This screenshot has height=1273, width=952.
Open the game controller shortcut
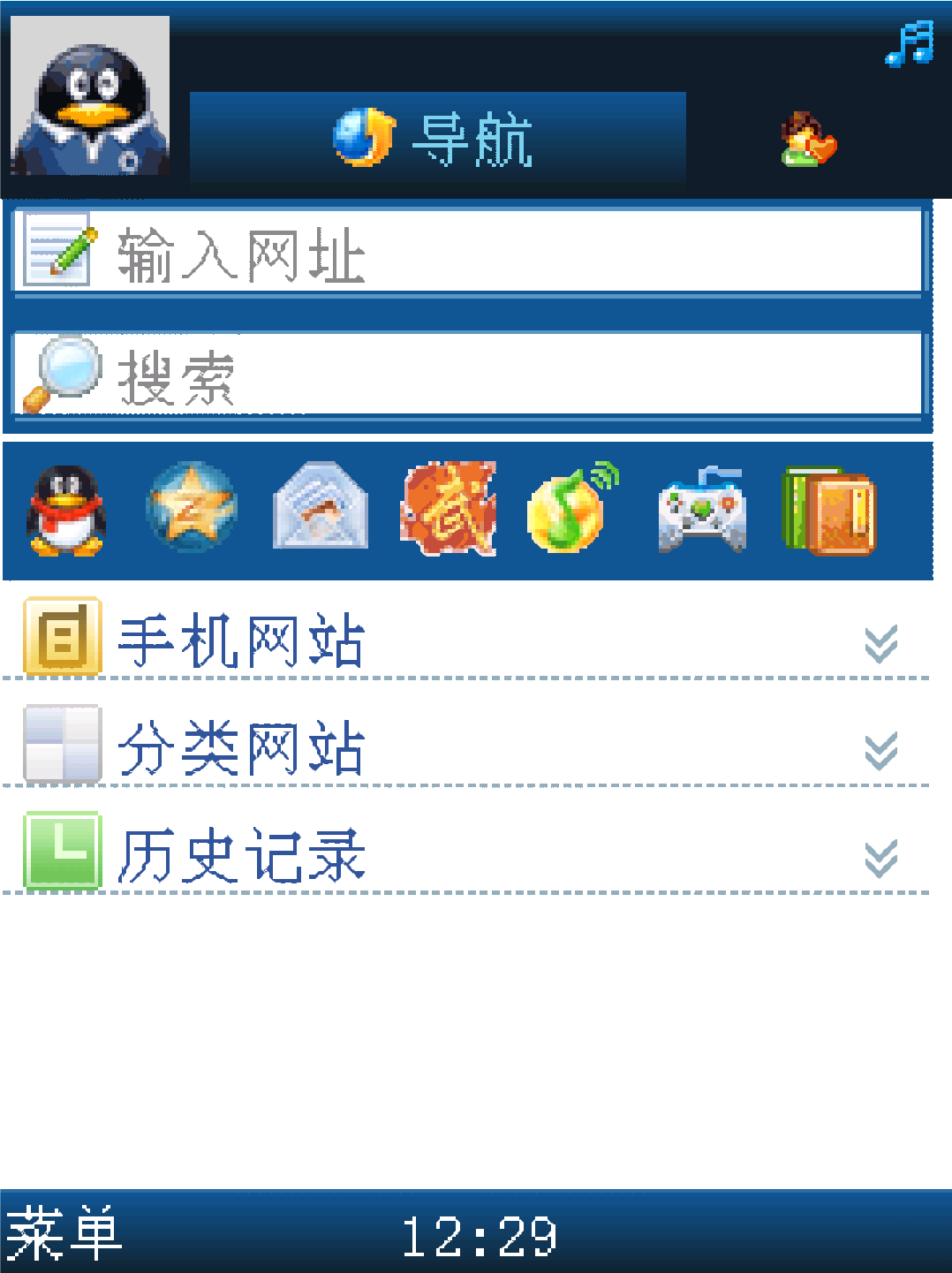[x=702, y=511]
